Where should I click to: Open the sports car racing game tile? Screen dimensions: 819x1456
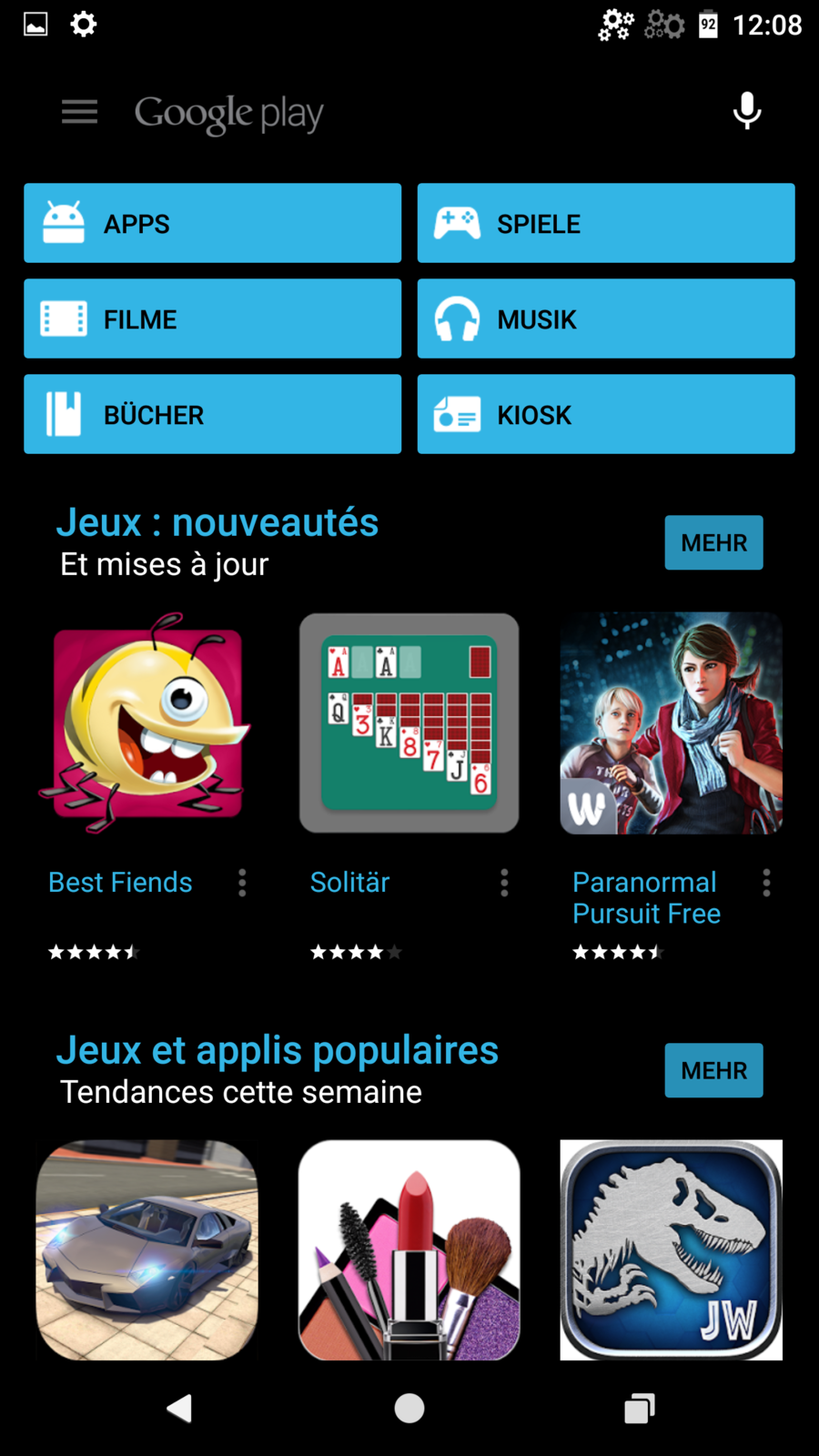[147, 1250]
